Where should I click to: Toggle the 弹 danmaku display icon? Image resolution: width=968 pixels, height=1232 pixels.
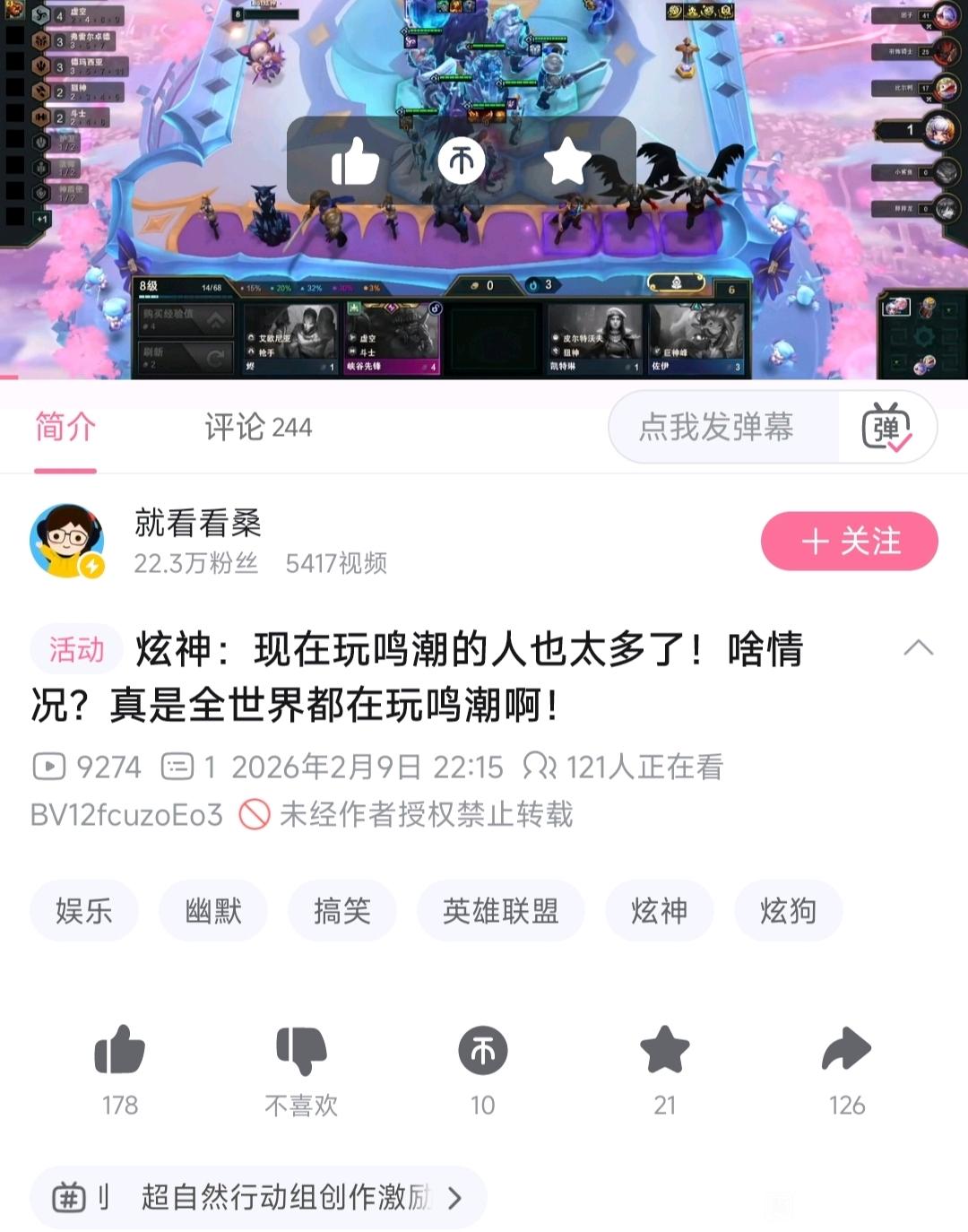coord(886,428)
